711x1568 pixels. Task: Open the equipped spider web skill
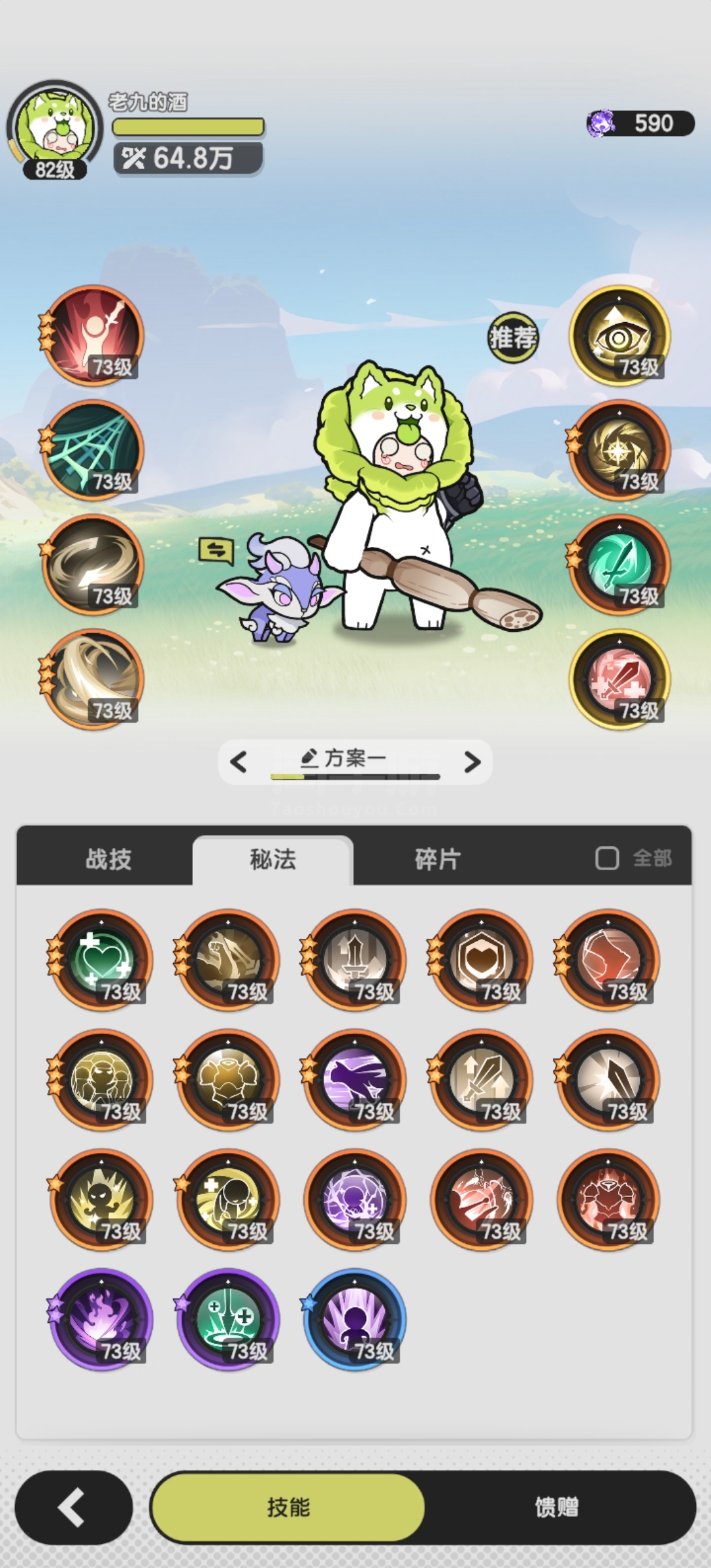93,450
